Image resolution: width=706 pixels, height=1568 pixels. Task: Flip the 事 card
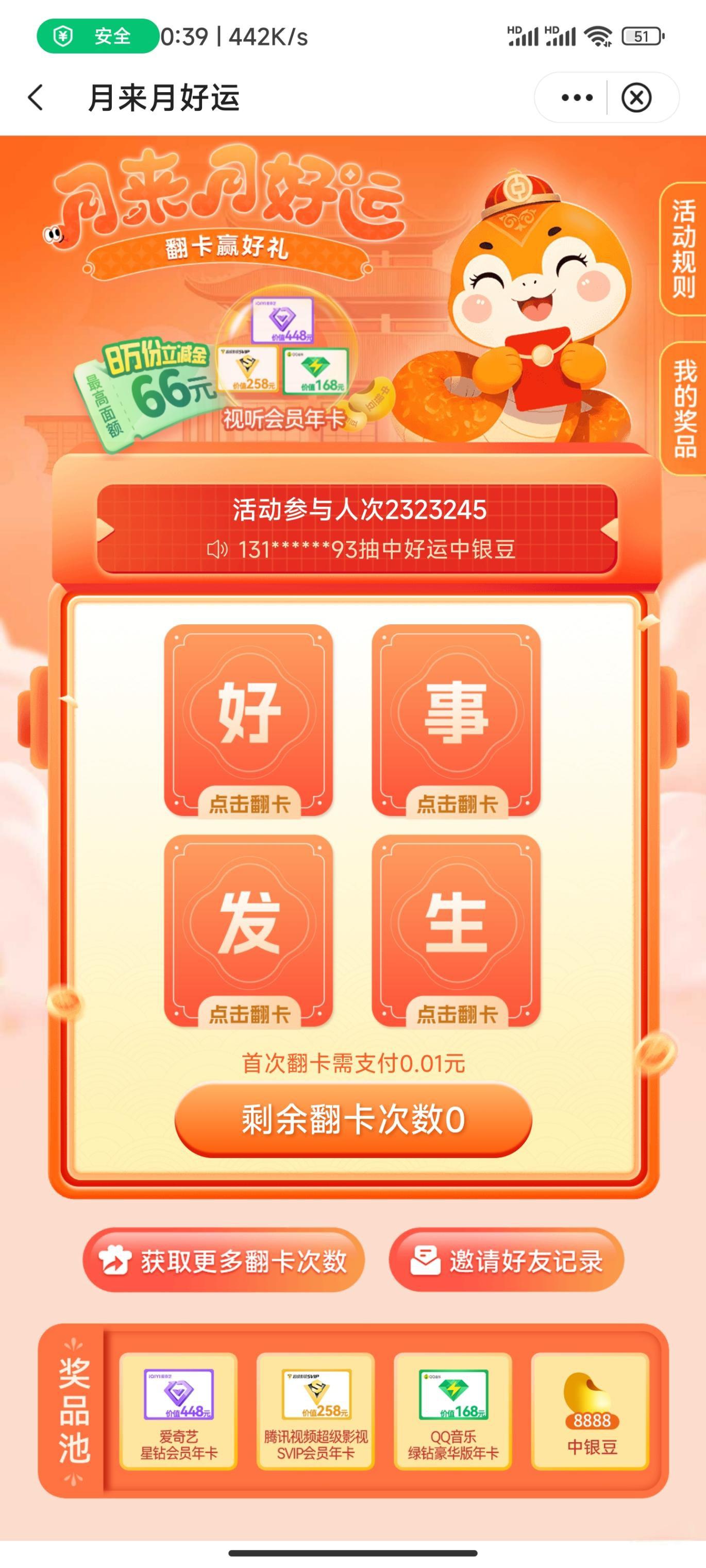(x=456, y=720)
